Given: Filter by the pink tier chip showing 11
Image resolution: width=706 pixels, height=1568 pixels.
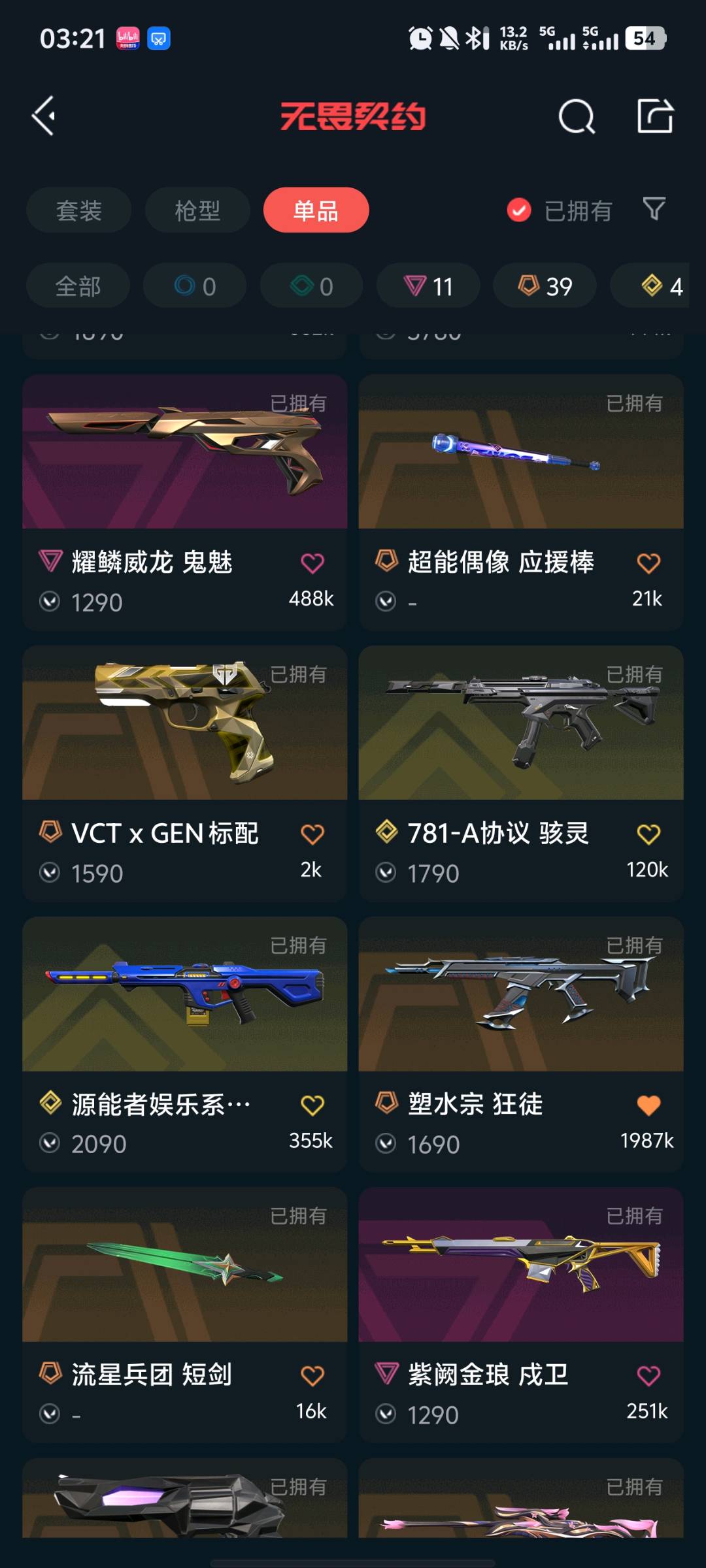Looking at the screenshot, I should pos(428,286).
